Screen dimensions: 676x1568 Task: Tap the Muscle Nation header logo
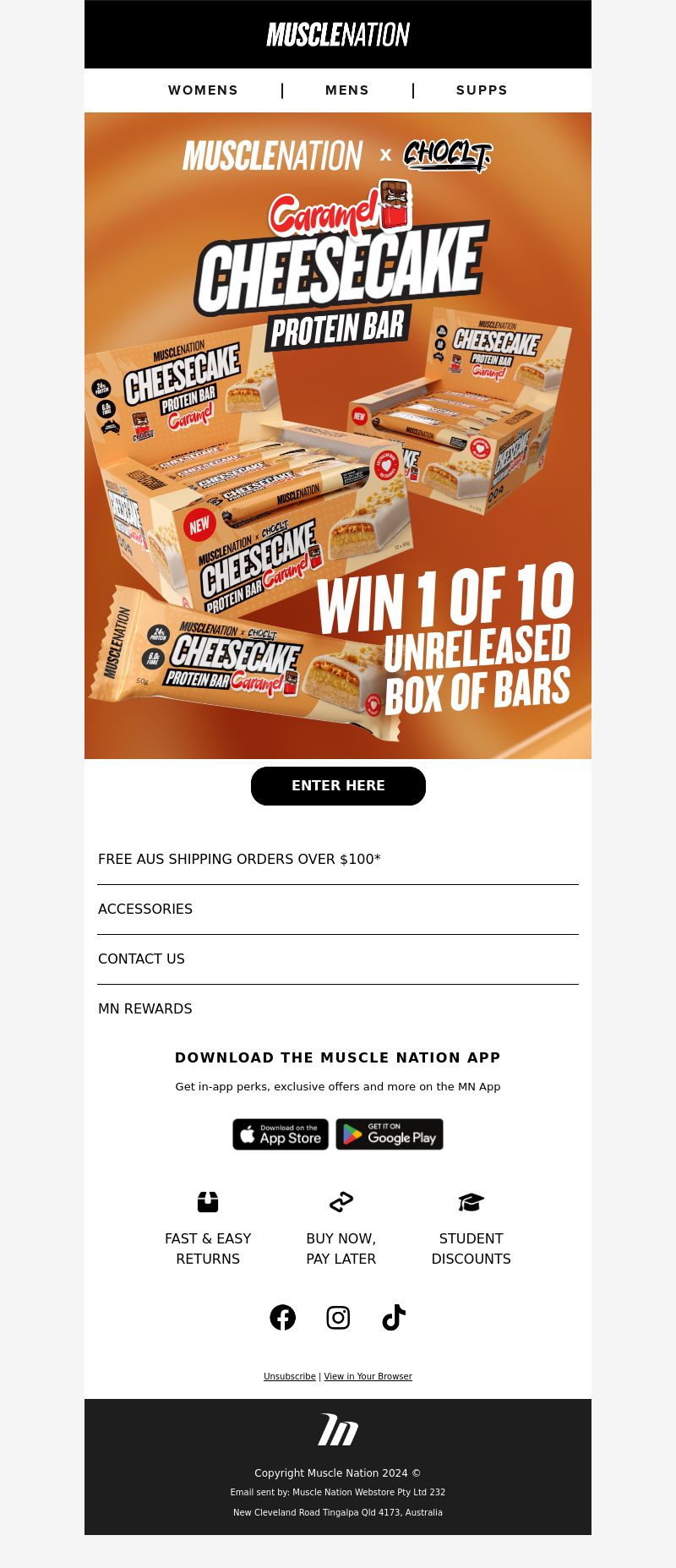click(338, 35)
